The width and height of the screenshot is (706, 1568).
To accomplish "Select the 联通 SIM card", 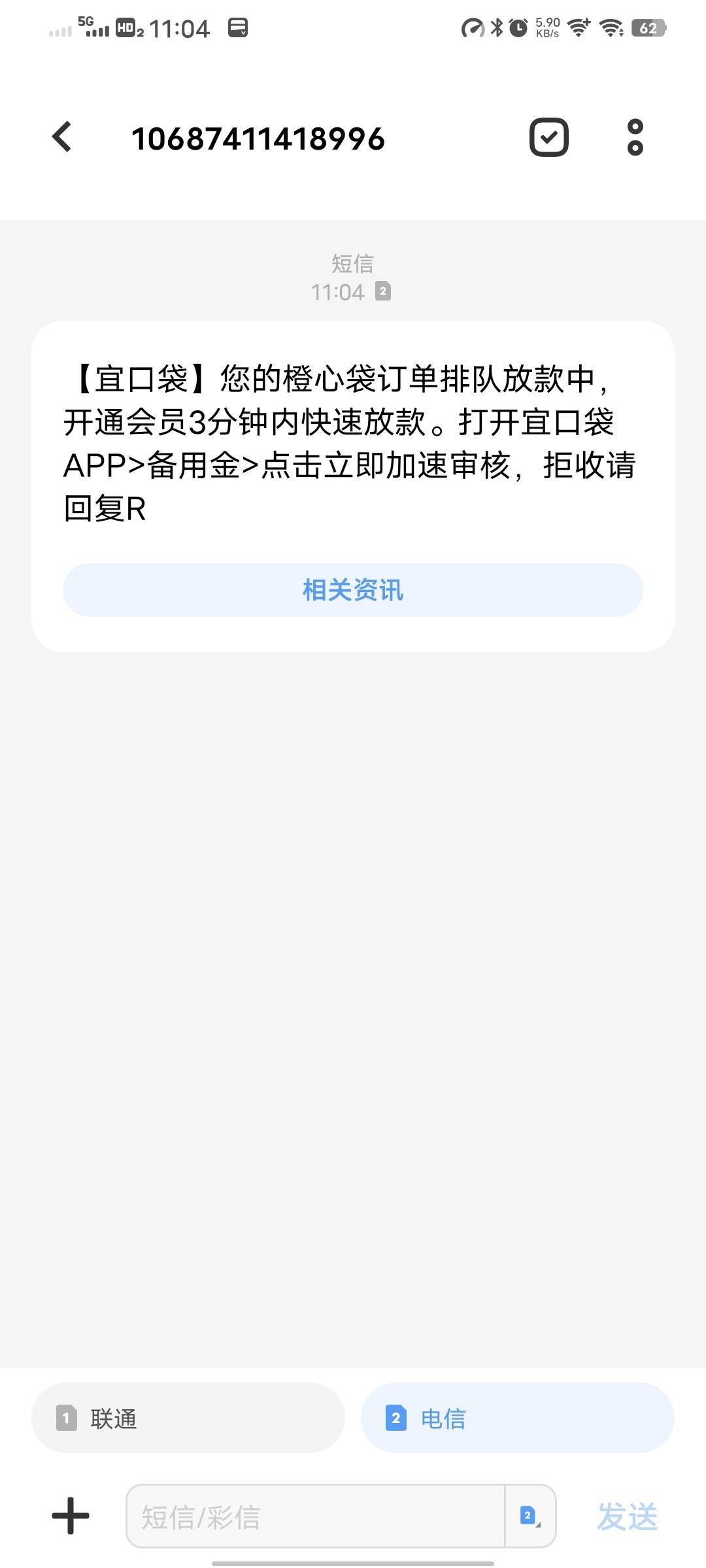I will (x=188, y=1418).
